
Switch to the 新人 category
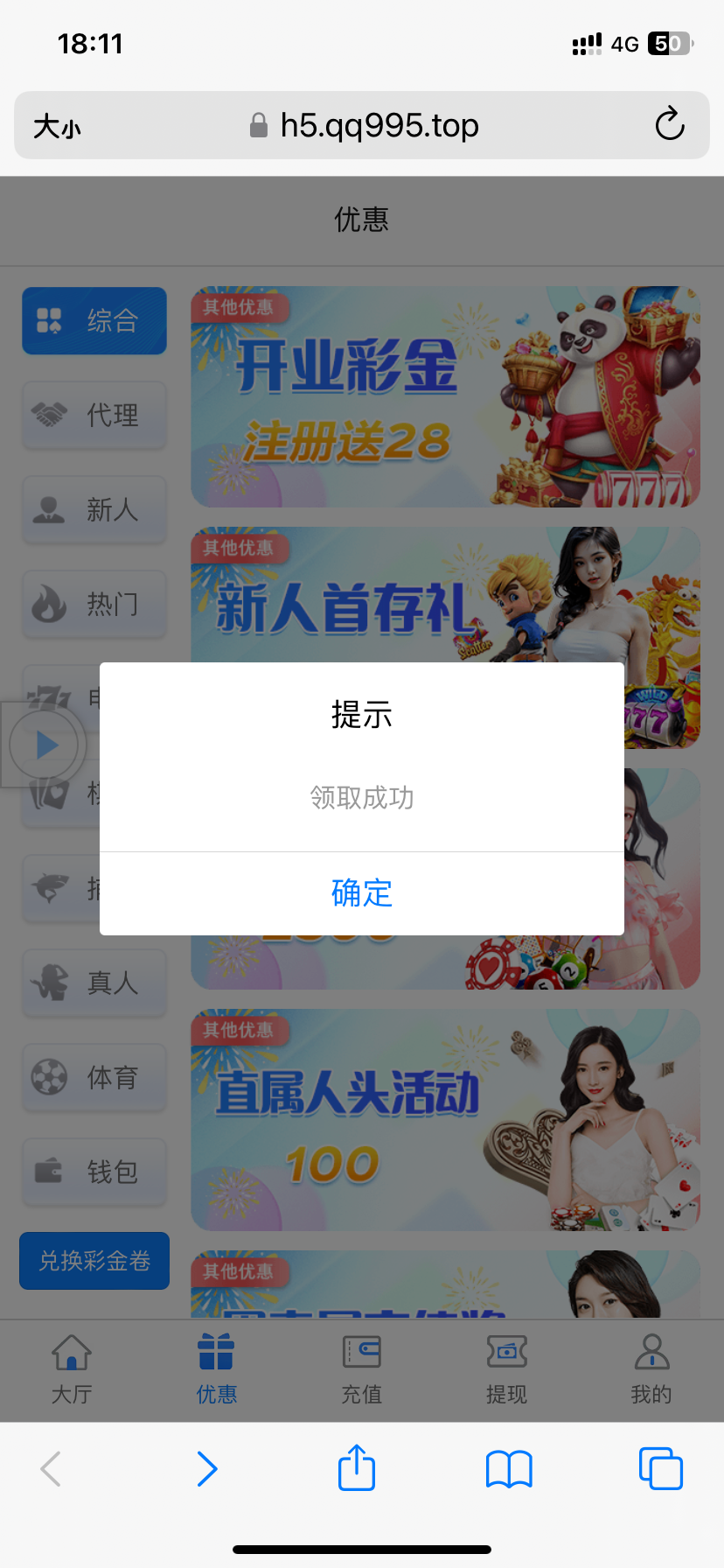(94, 509)
